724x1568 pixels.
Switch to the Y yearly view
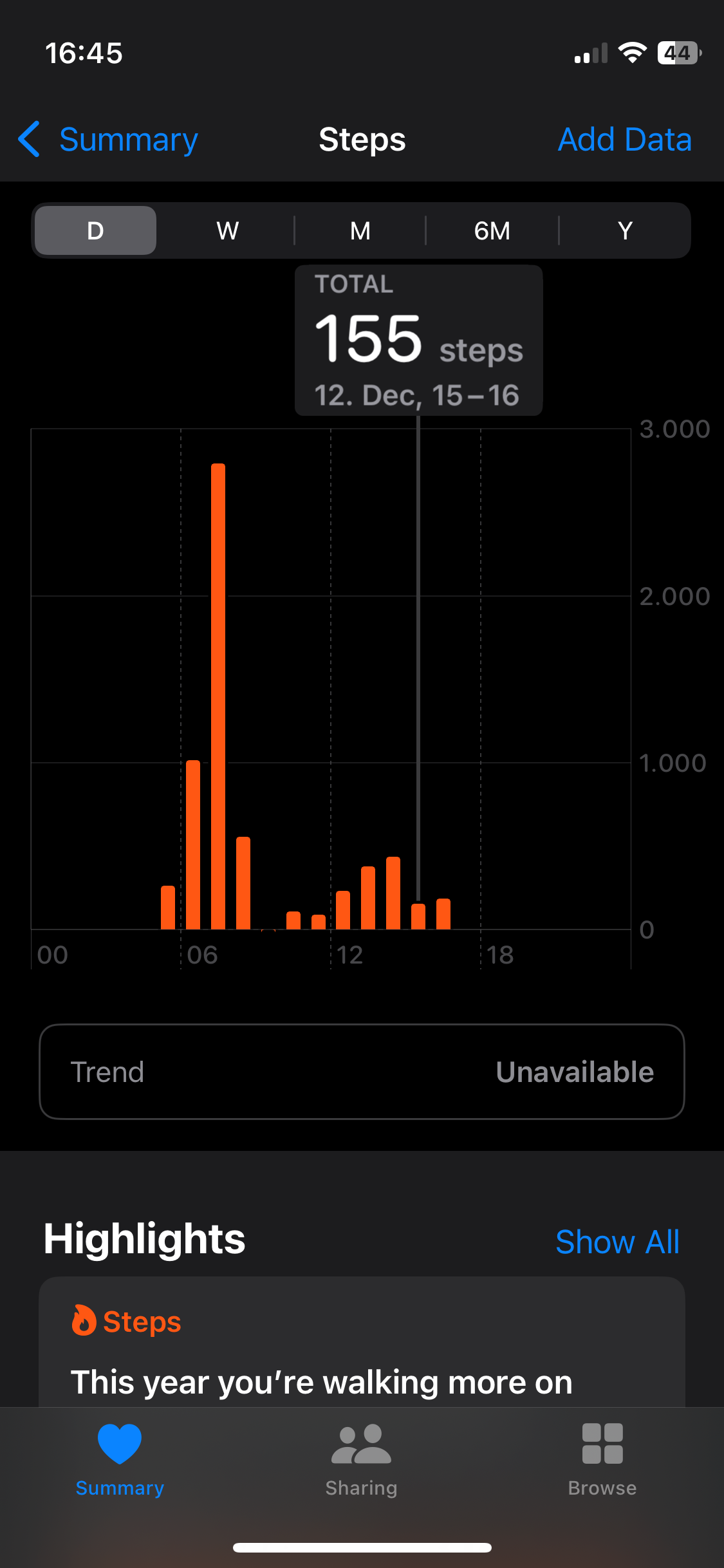pos(625,230)
